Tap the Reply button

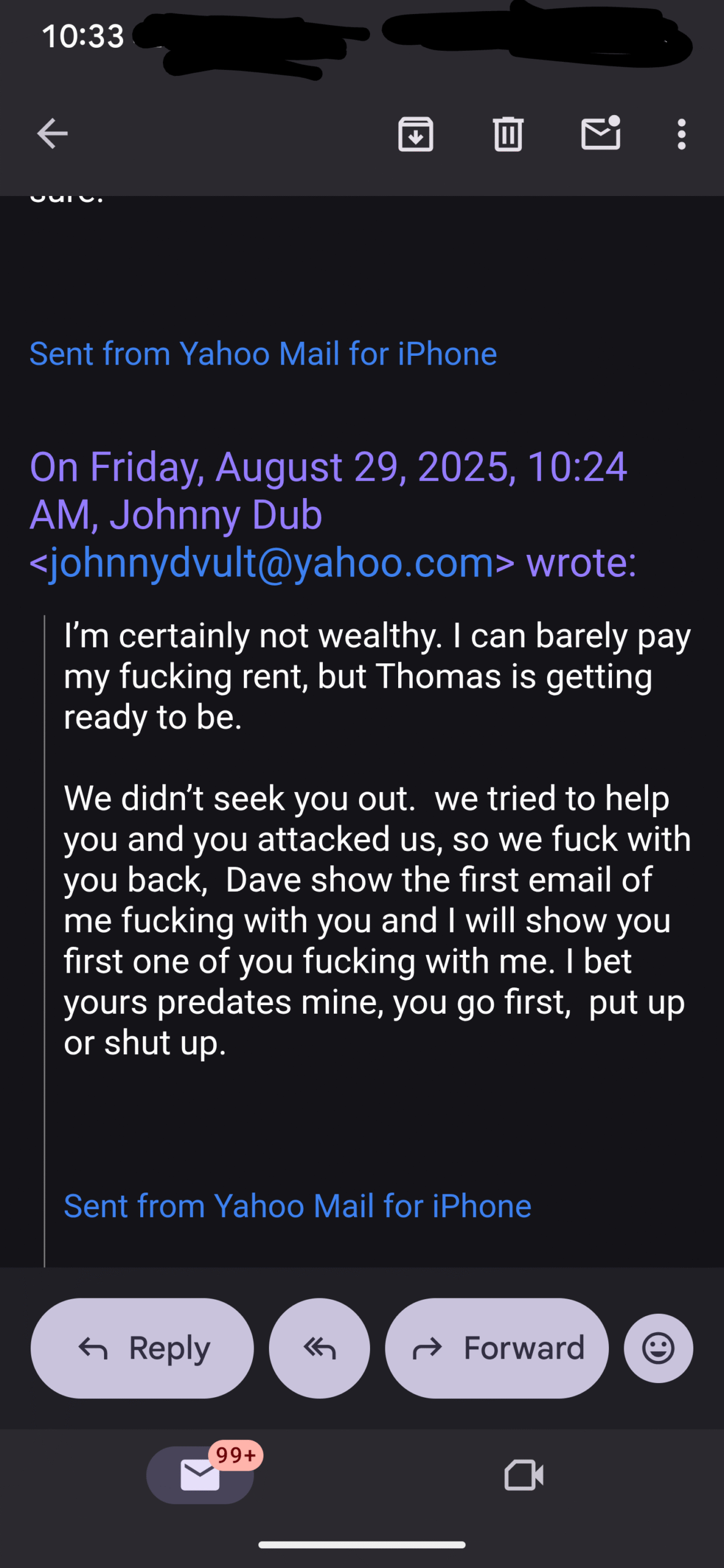tap(142, 1347)
